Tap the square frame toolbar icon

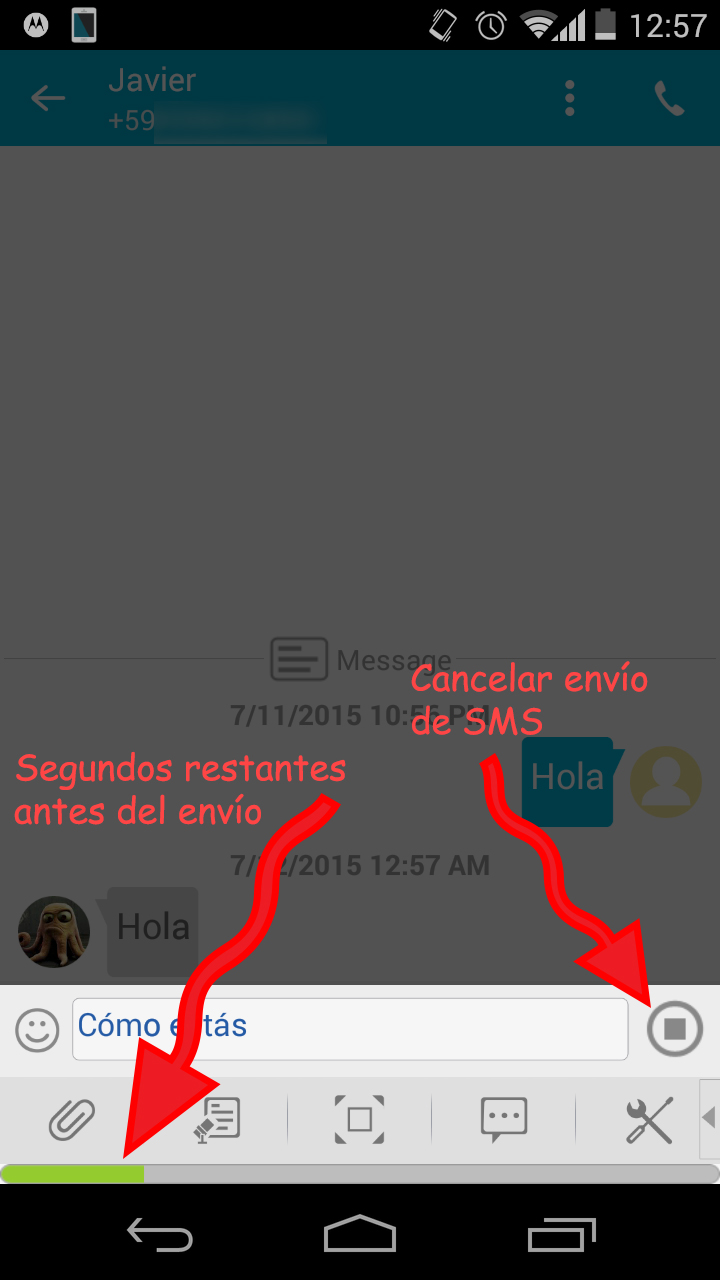click(x=359, y=1119)
